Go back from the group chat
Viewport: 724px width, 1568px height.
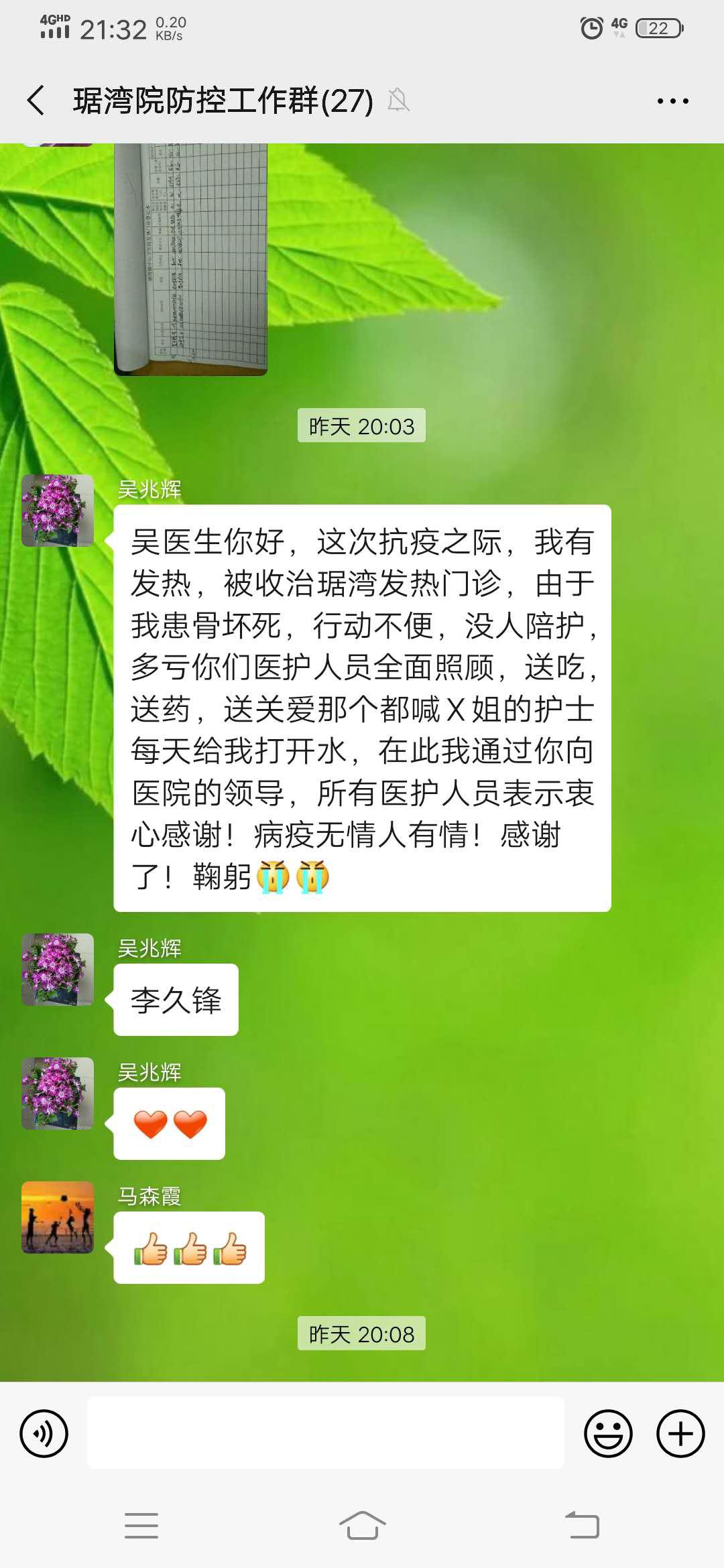pyautogui.click(x=36, y=101)
